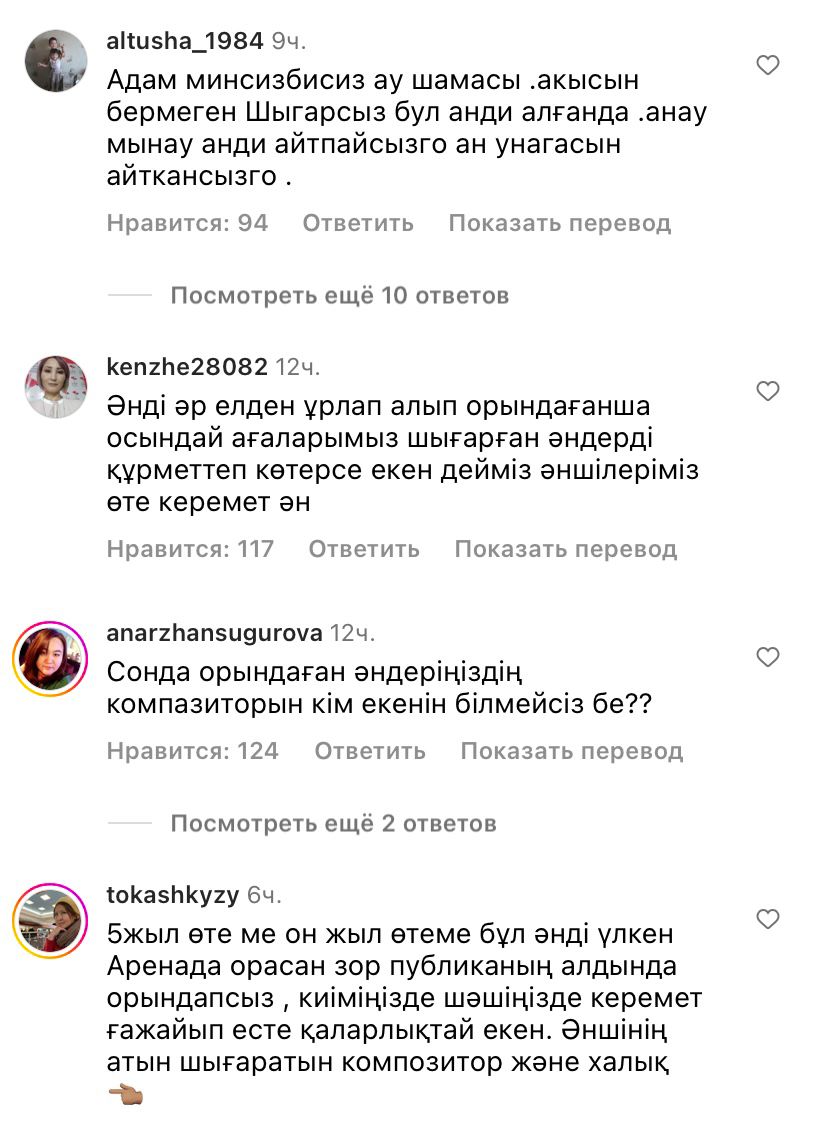
Task: Open tokashkyzy's username profile link
Action: tap(172, 895)
